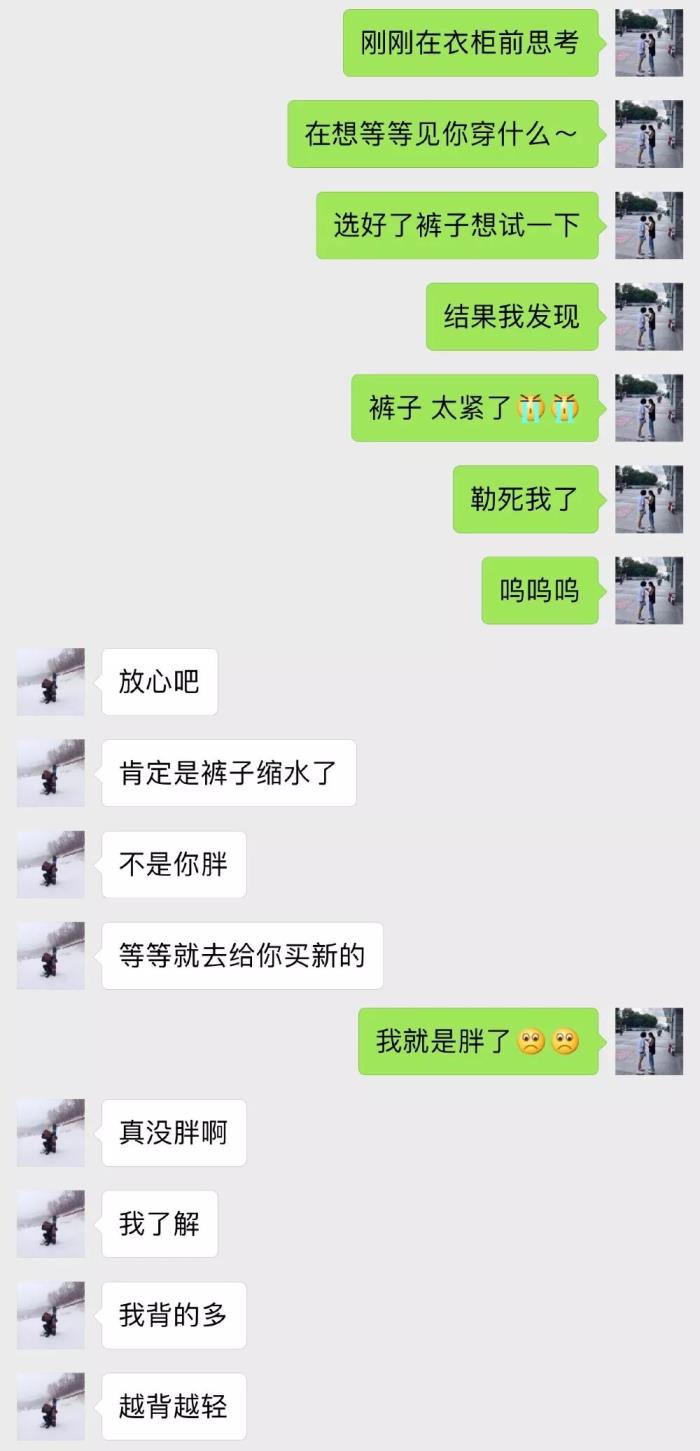Tap the avatar beside 放心吧 message
This screenshot has height=1451, width=700.
pos(51,682)
